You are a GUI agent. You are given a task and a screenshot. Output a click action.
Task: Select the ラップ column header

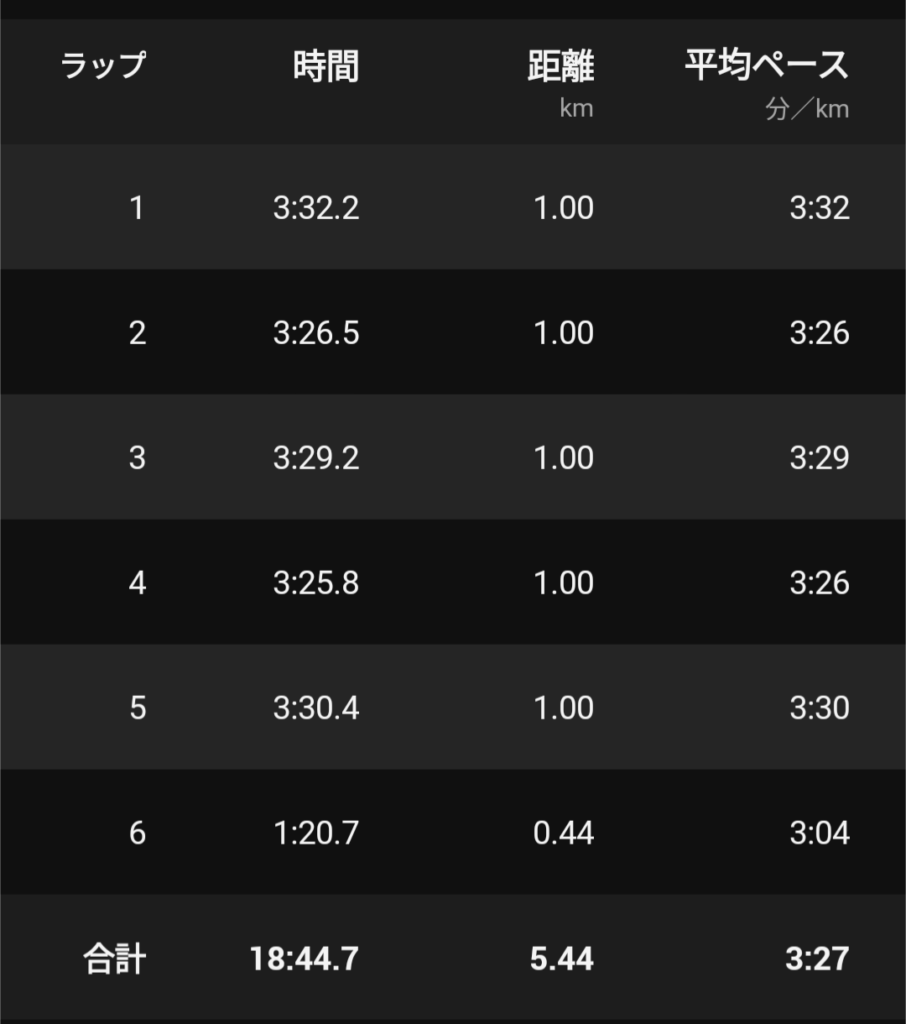coord(104,66)
